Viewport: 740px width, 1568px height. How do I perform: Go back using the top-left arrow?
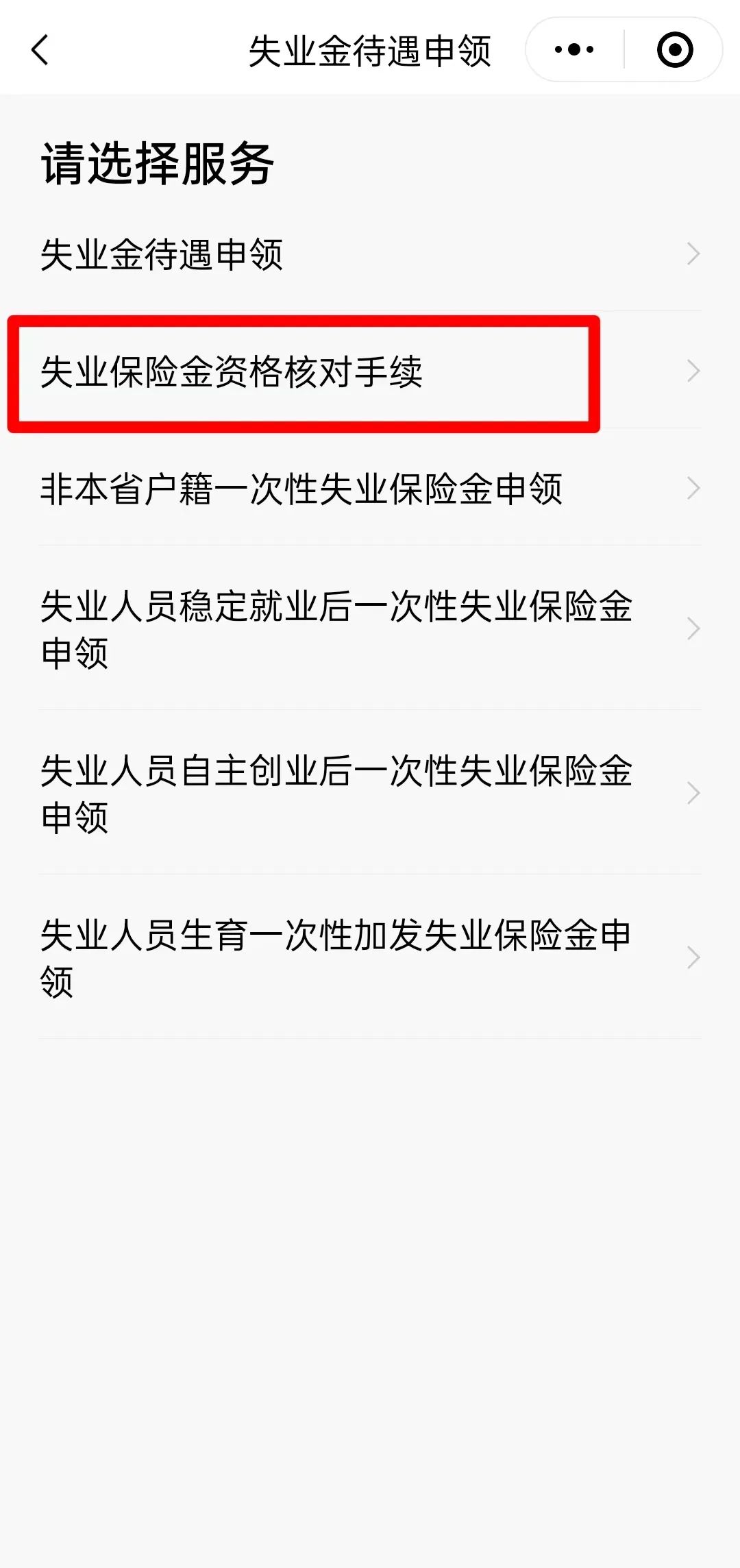click(40, 50)
